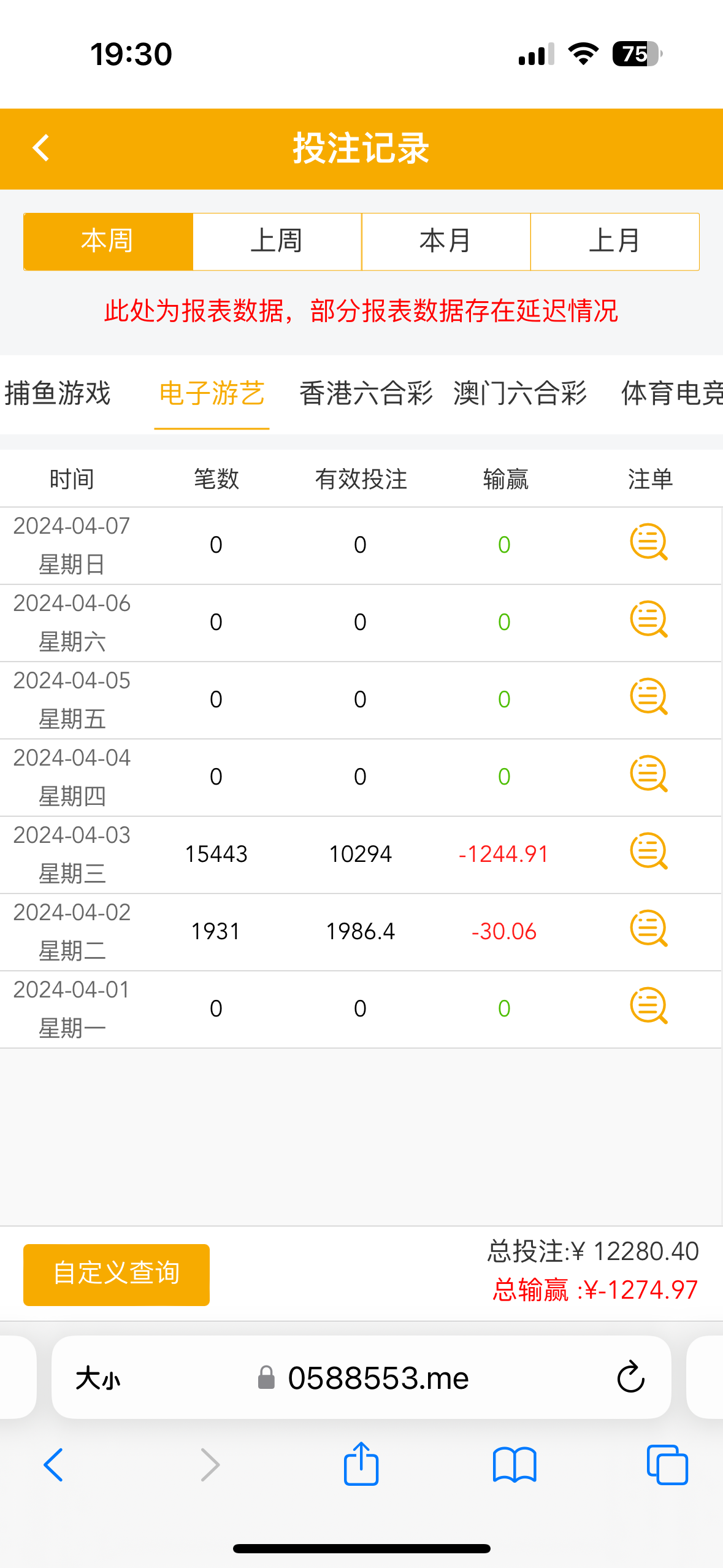Show all open Safari tabs
This screenshot has width=723, height=1568.
(667, 1464)
